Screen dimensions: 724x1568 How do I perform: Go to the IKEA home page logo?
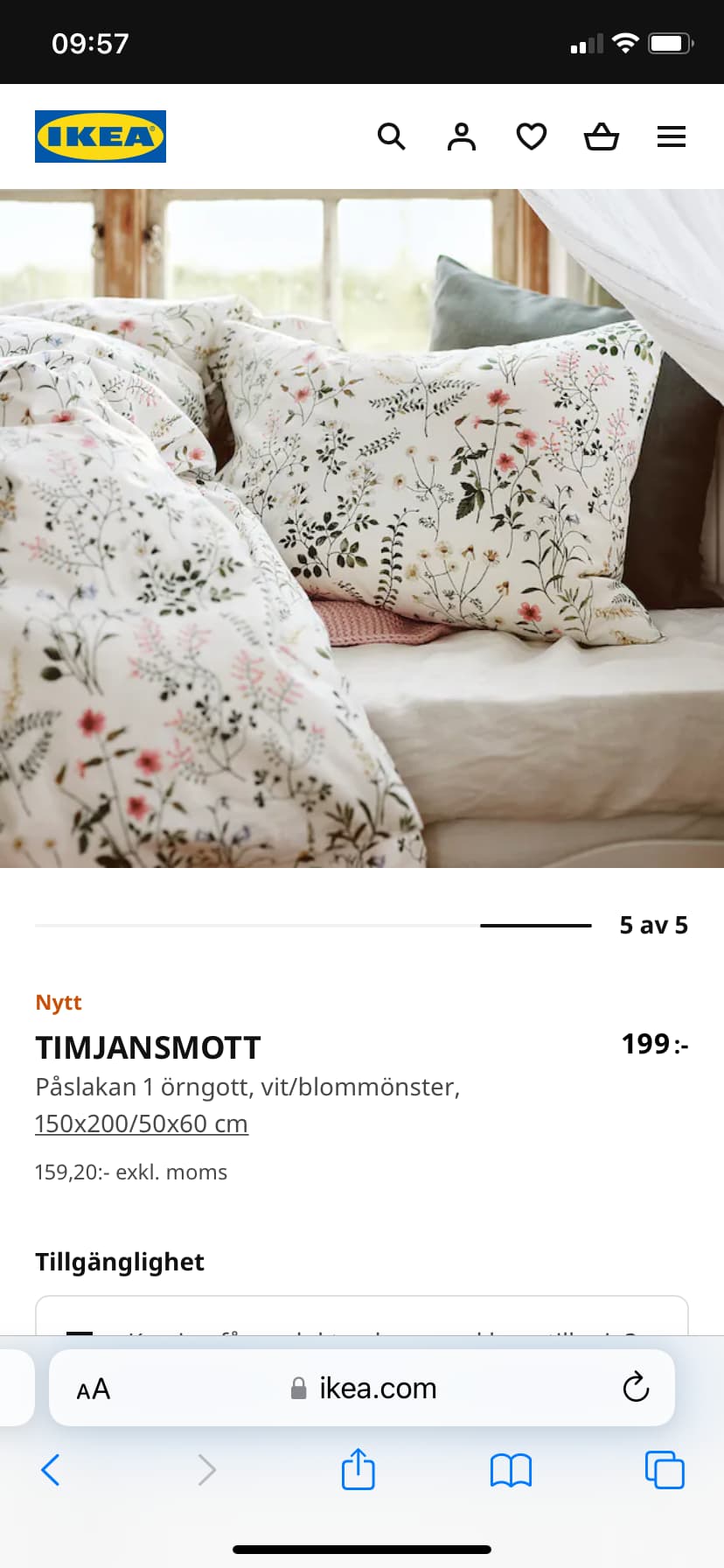click(x=101, y=136)
